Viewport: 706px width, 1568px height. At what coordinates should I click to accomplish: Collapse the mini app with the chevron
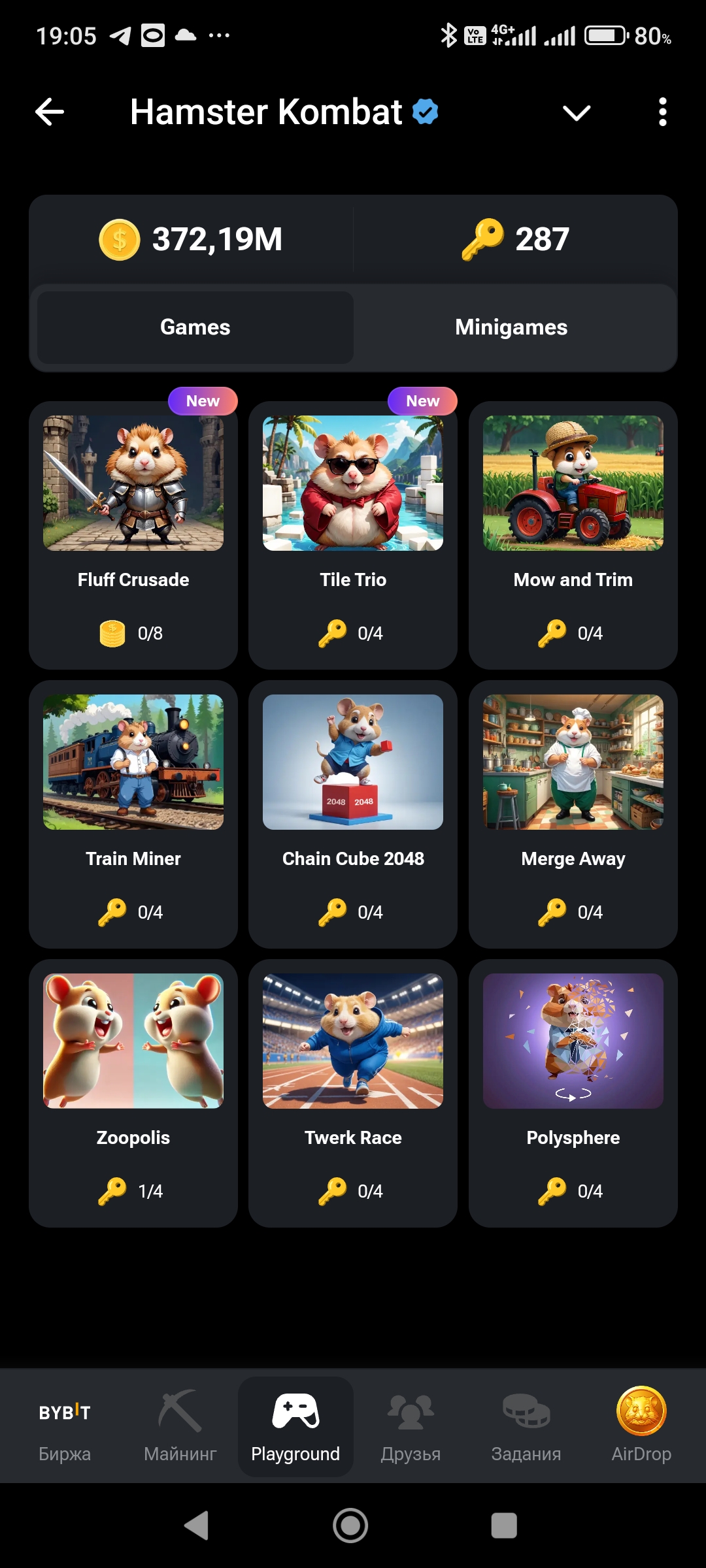pos(577,112)
